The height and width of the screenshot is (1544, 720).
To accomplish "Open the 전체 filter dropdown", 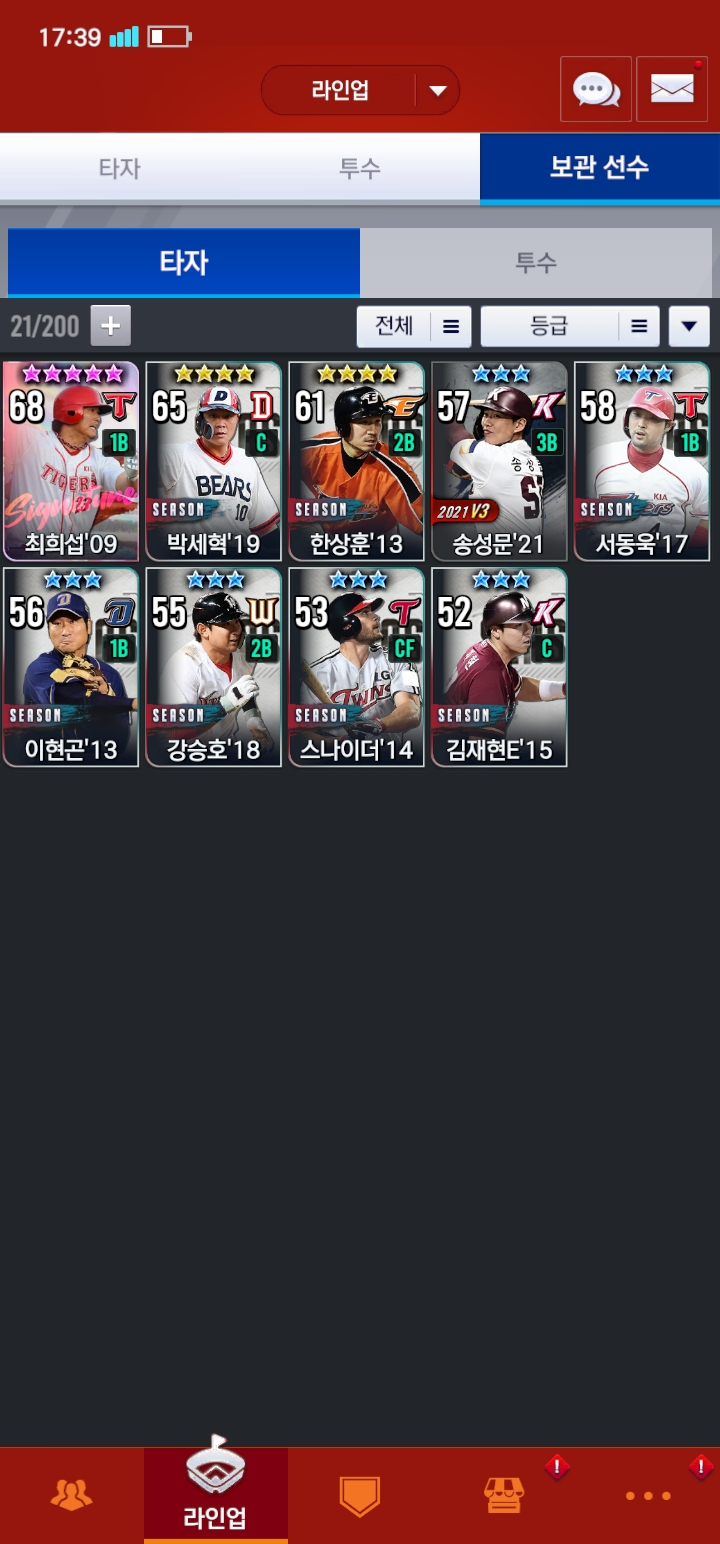I will pos(414,326).
